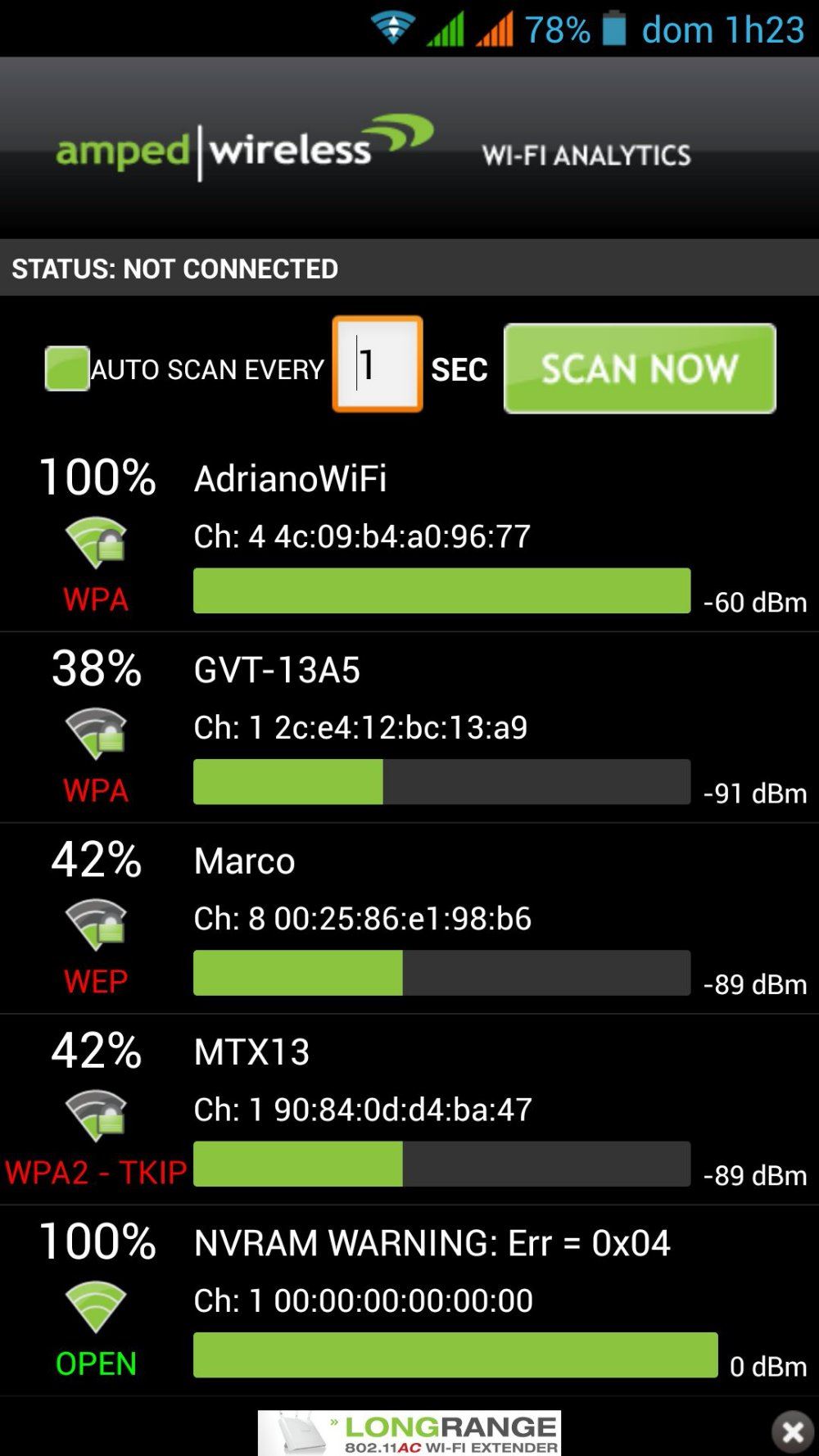This screenshot has width=819, height=1456.
Task: Tap the Scan Now button
Action: coord(640,369)
